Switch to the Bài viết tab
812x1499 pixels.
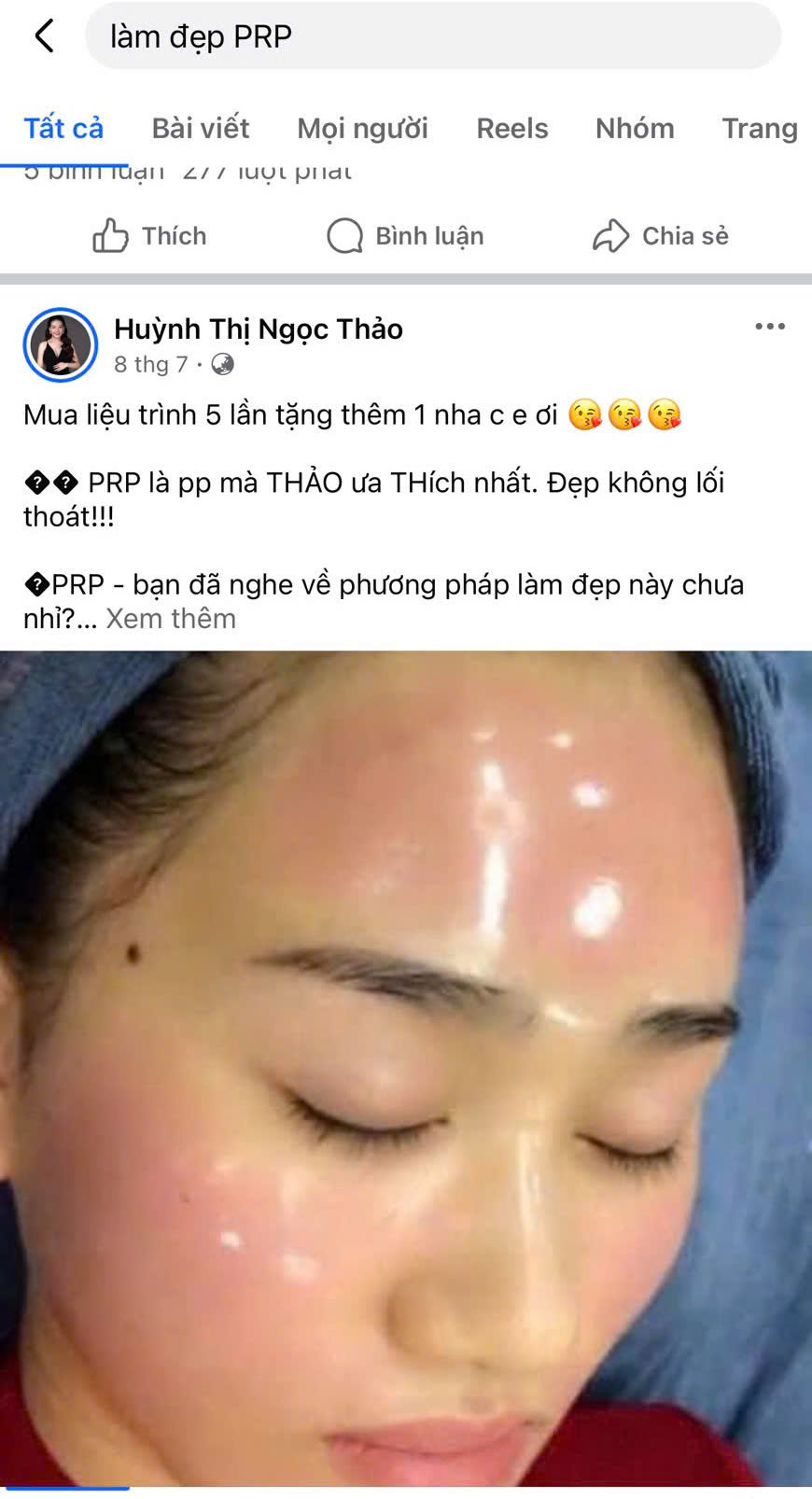[x=201, y=128]
